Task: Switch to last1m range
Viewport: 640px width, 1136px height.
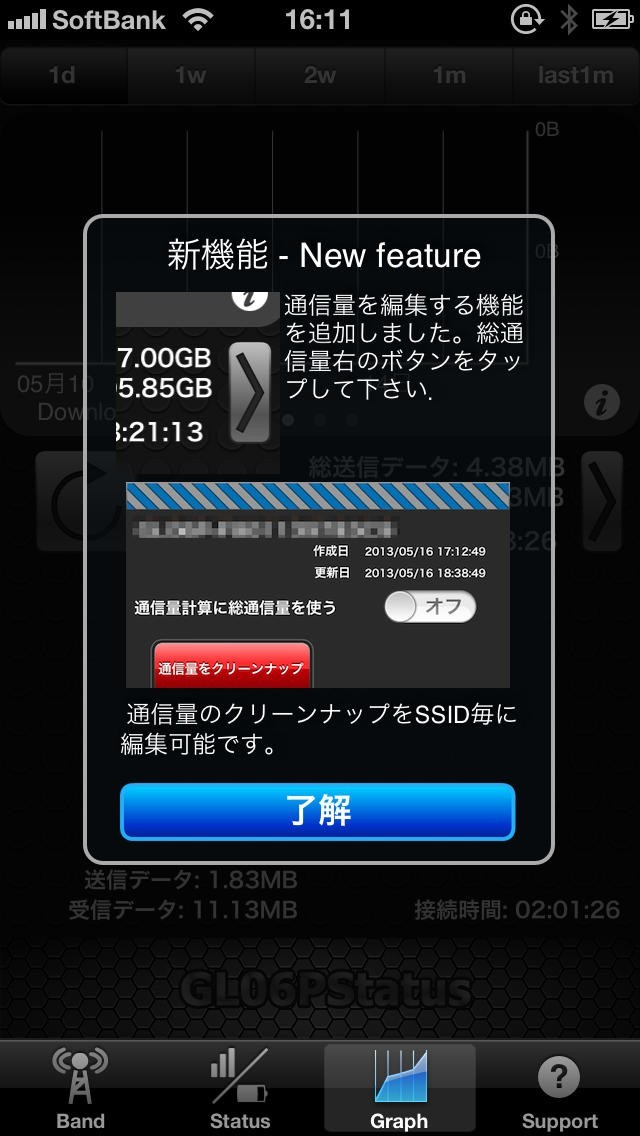Action: (575, 75)
